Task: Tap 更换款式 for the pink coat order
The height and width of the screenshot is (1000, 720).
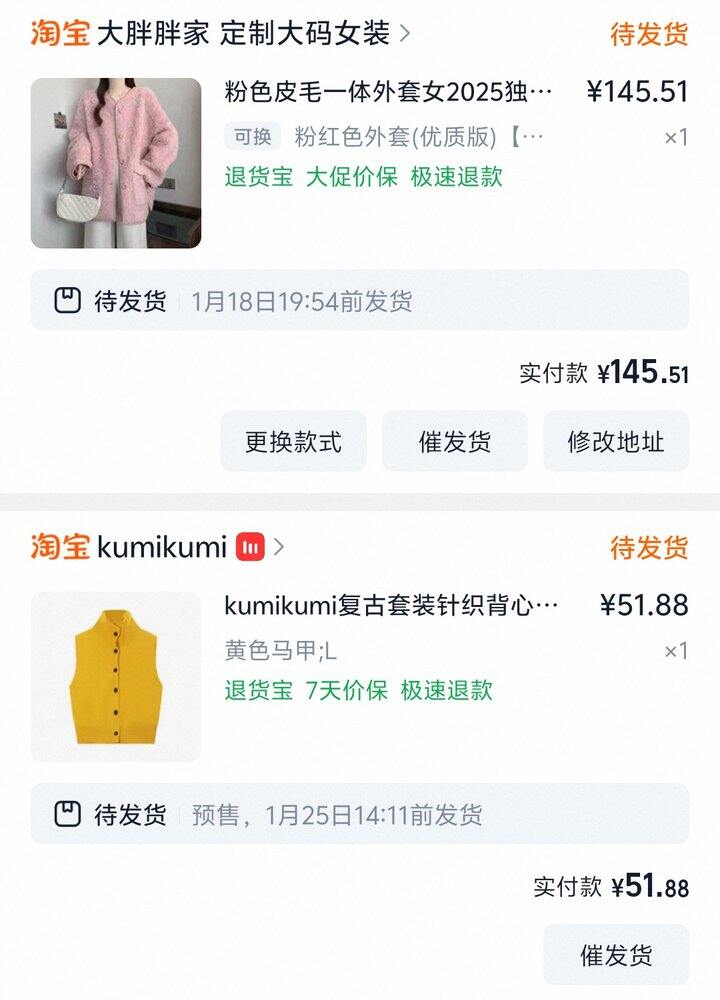Action: pos(293,441)
